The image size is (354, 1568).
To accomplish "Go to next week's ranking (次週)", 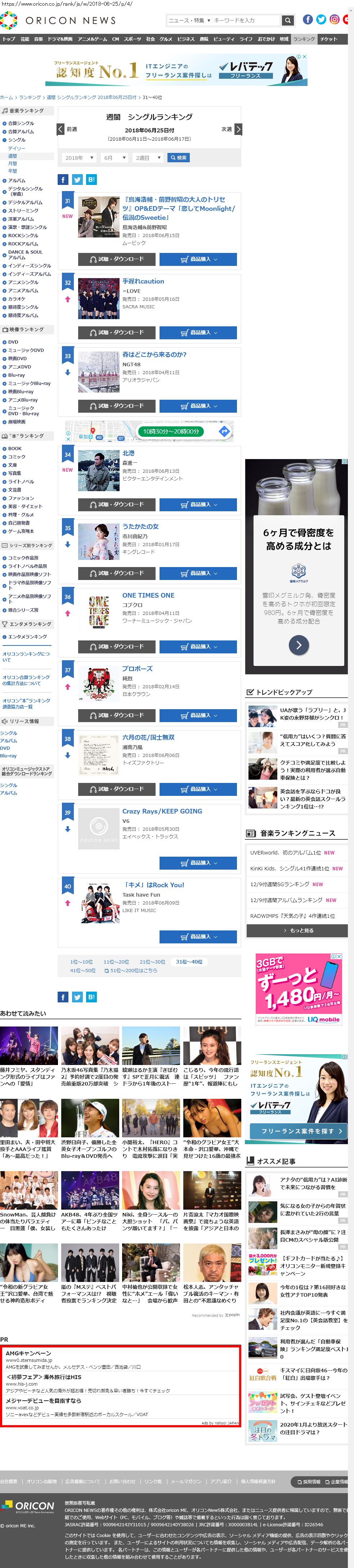I will (x=231, y=129).
